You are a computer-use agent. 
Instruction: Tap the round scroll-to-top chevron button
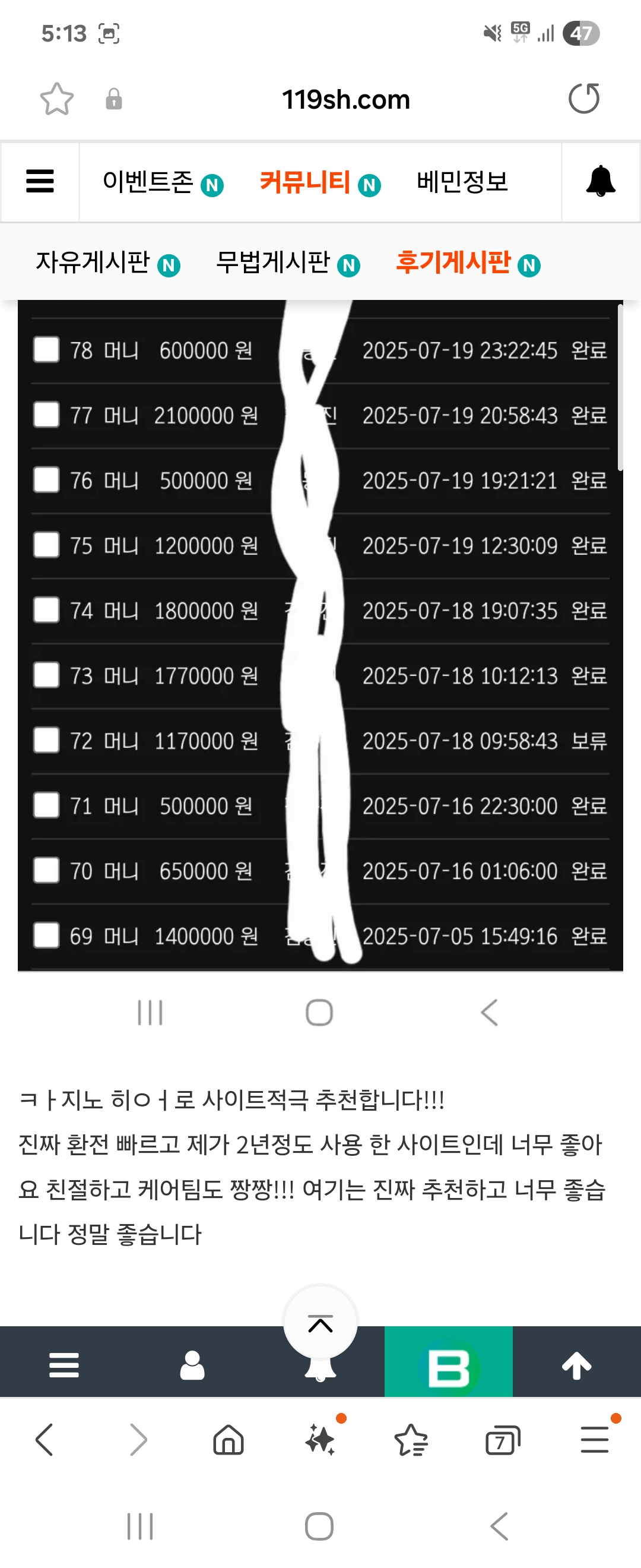click(x=320, y=1323)
